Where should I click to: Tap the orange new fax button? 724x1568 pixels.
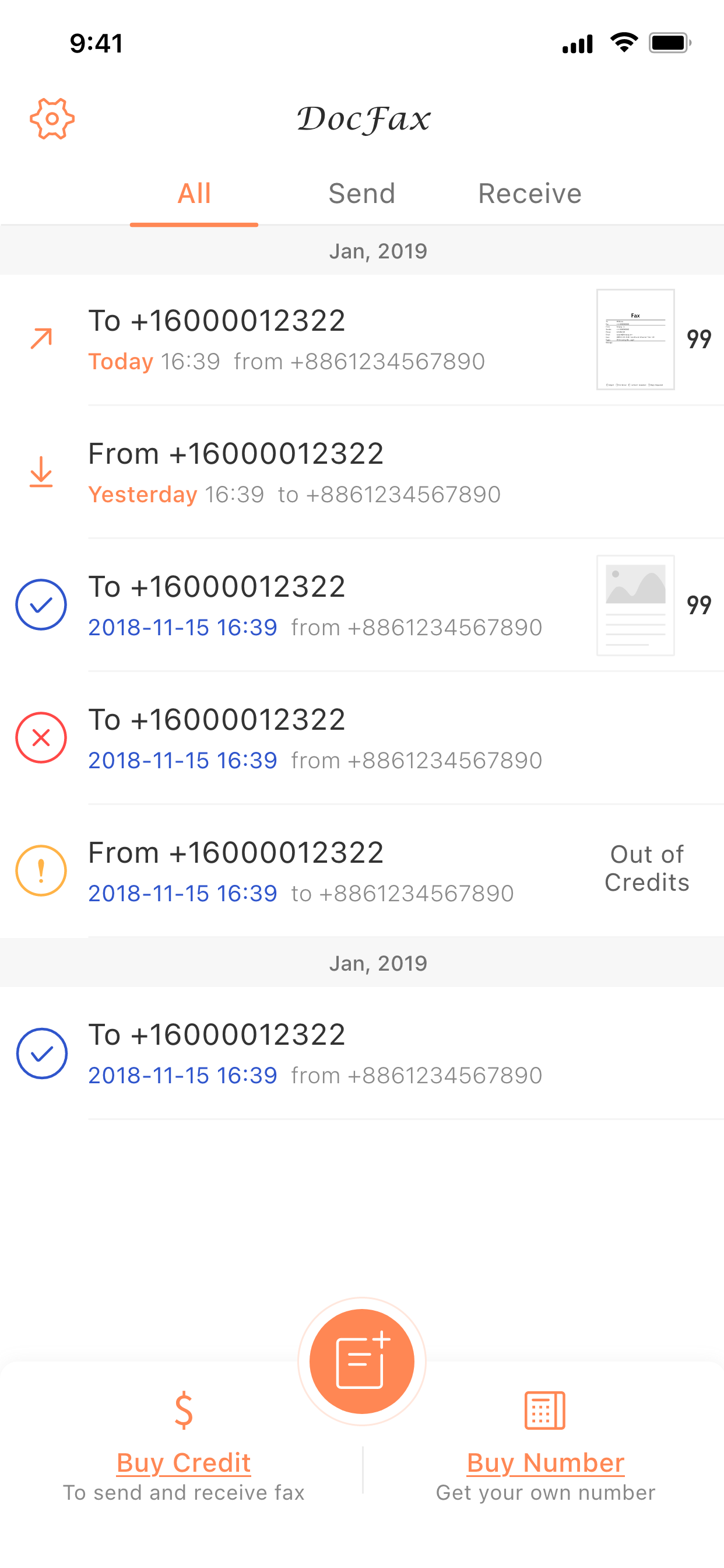pyautogui.click(x=362, y=1361)
